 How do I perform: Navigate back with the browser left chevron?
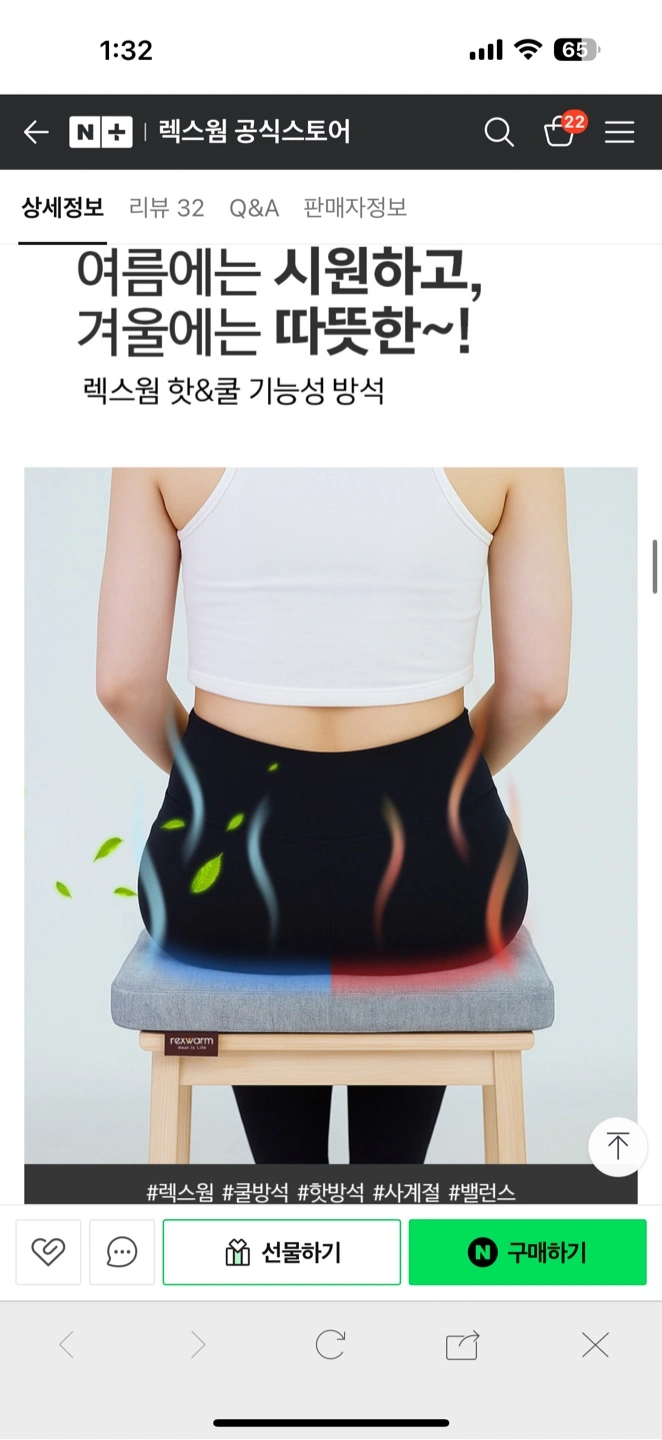66,1345
